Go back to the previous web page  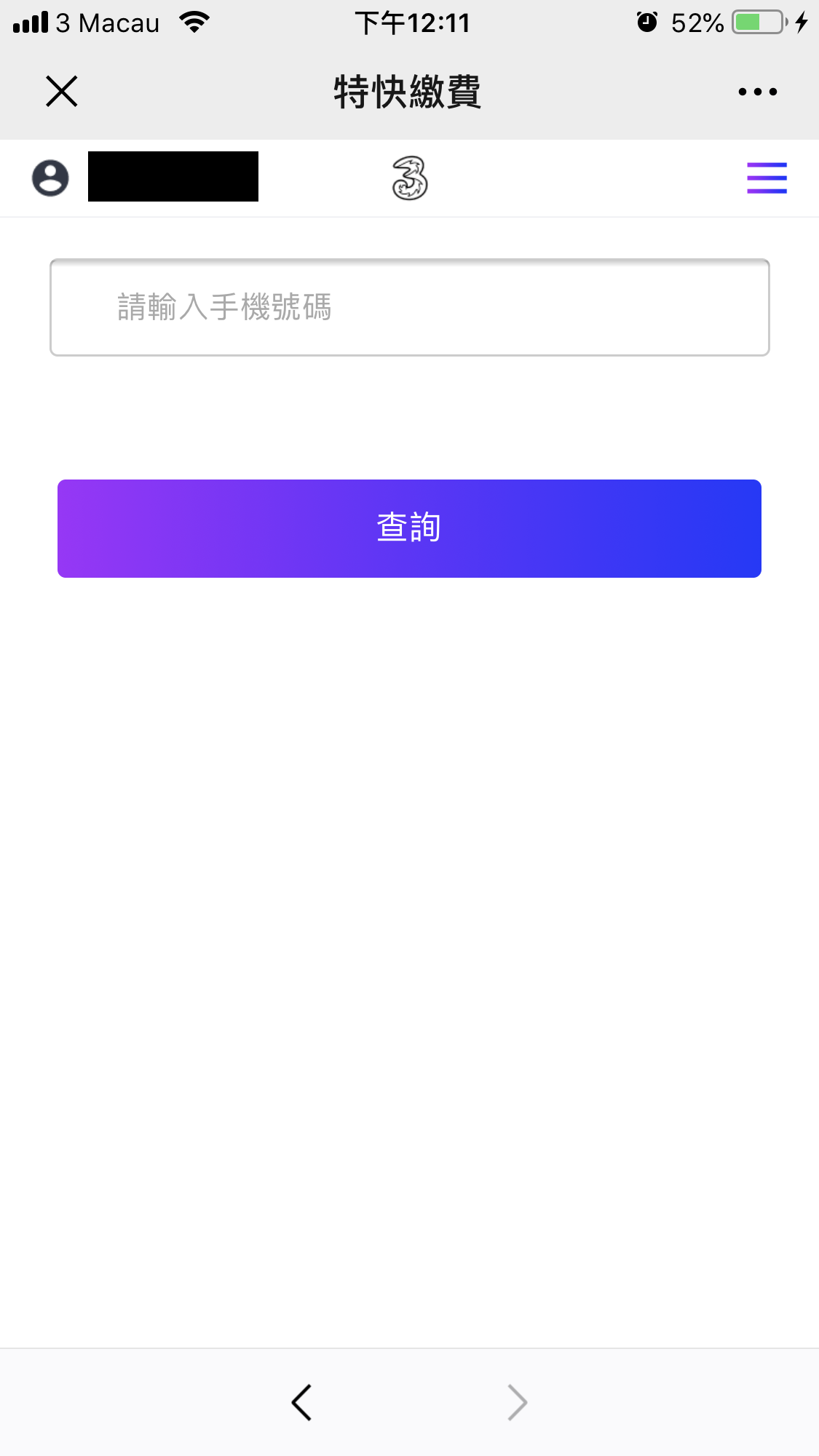(301, 1402)
